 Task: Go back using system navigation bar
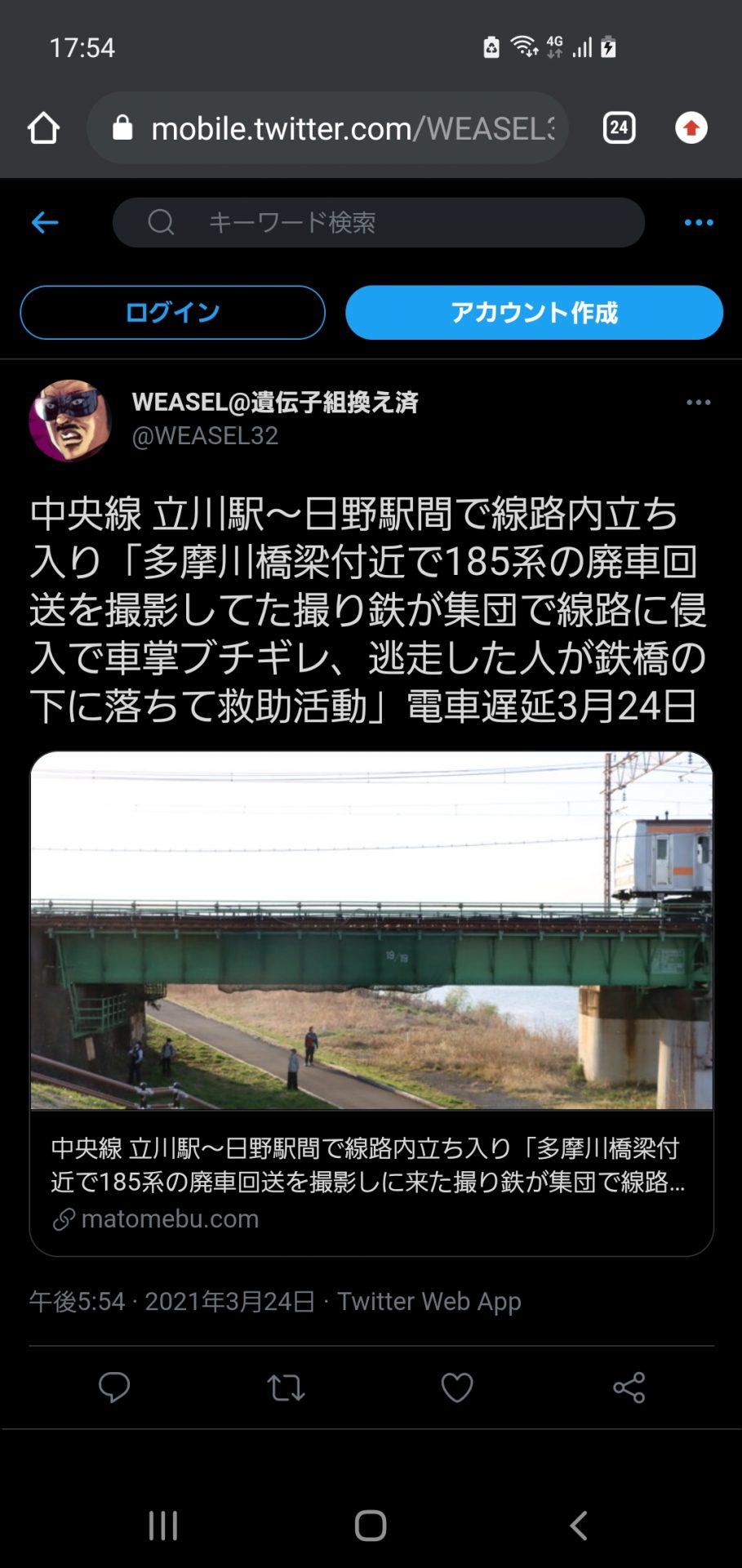[x=578, y=1525]
